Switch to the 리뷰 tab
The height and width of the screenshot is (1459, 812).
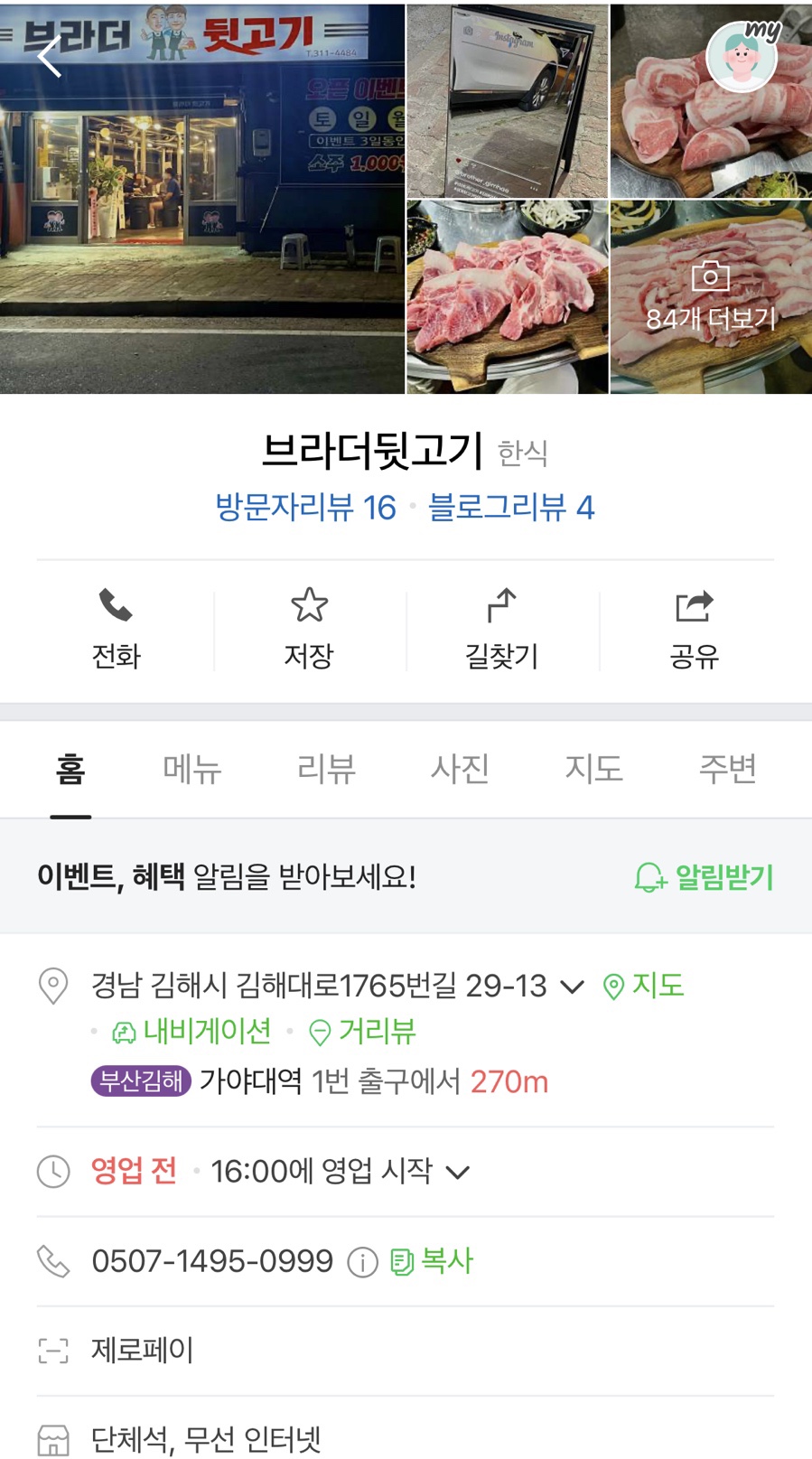point(326,770)
